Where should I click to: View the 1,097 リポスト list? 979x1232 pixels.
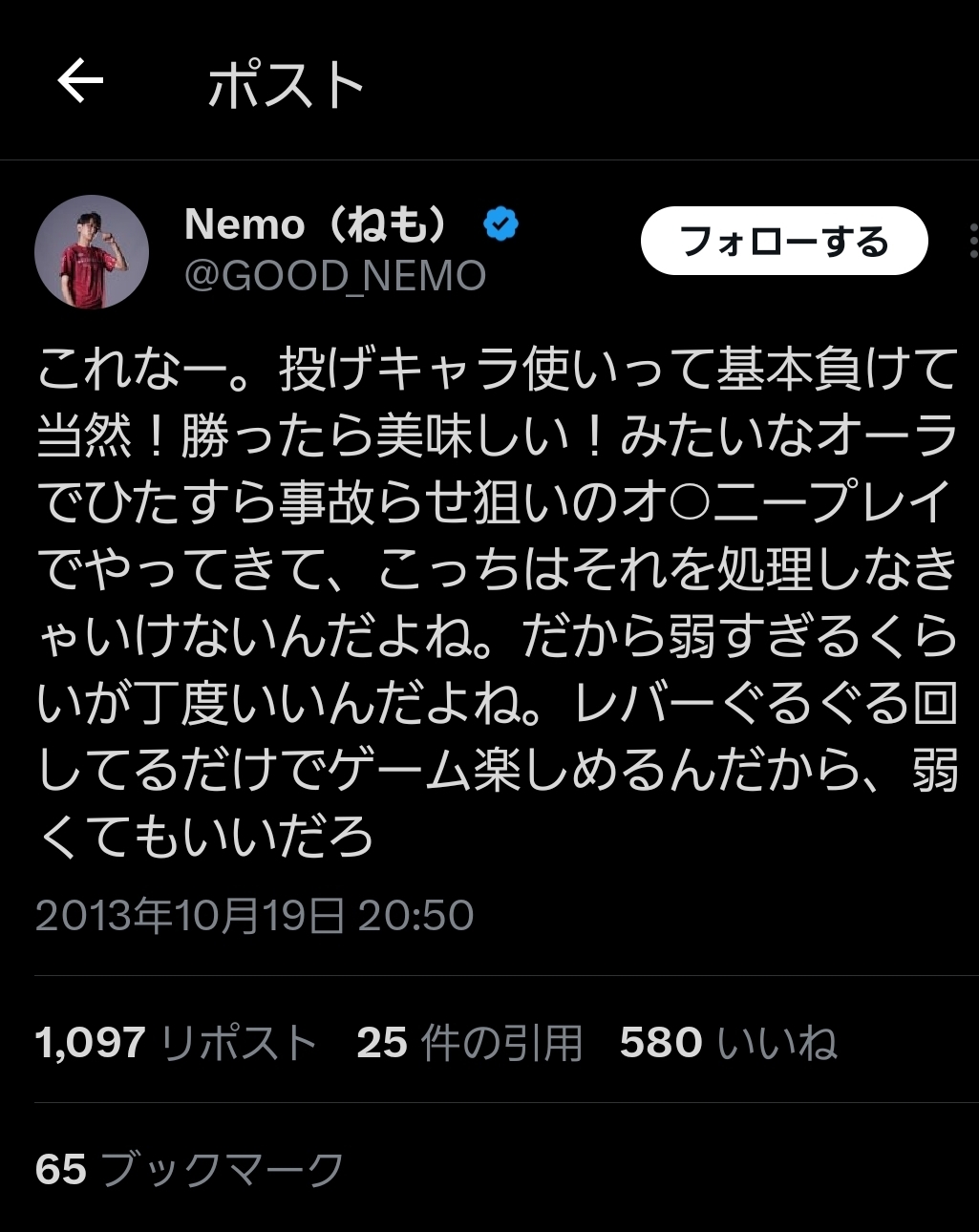pos(176,1043)
